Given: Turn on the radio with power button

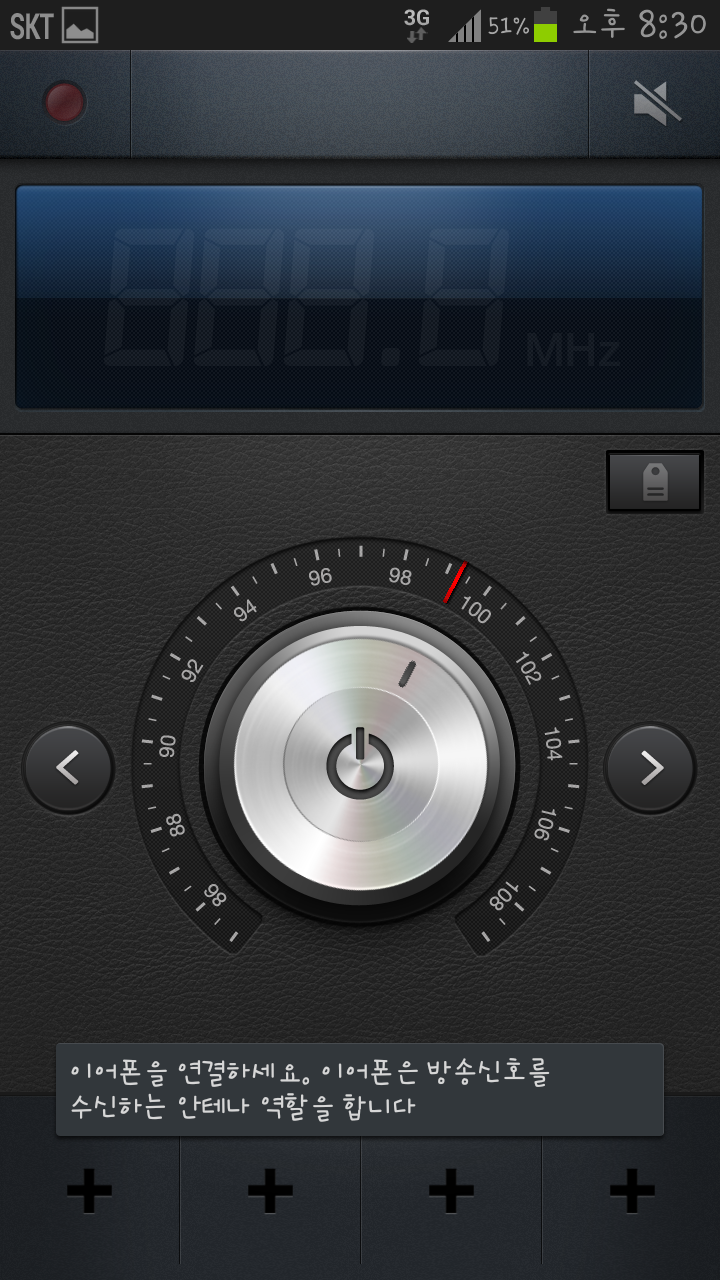Looking at the screenshot, I should tap(360, 764).
